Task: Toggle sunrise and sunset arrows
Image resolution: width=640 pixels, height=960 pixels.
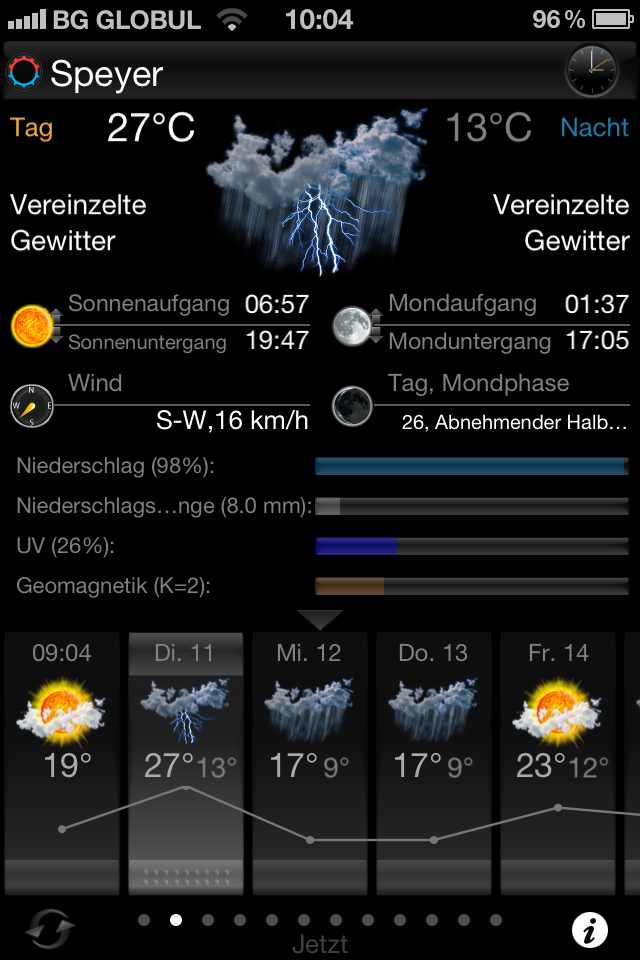Action: [x=57, y=327]
